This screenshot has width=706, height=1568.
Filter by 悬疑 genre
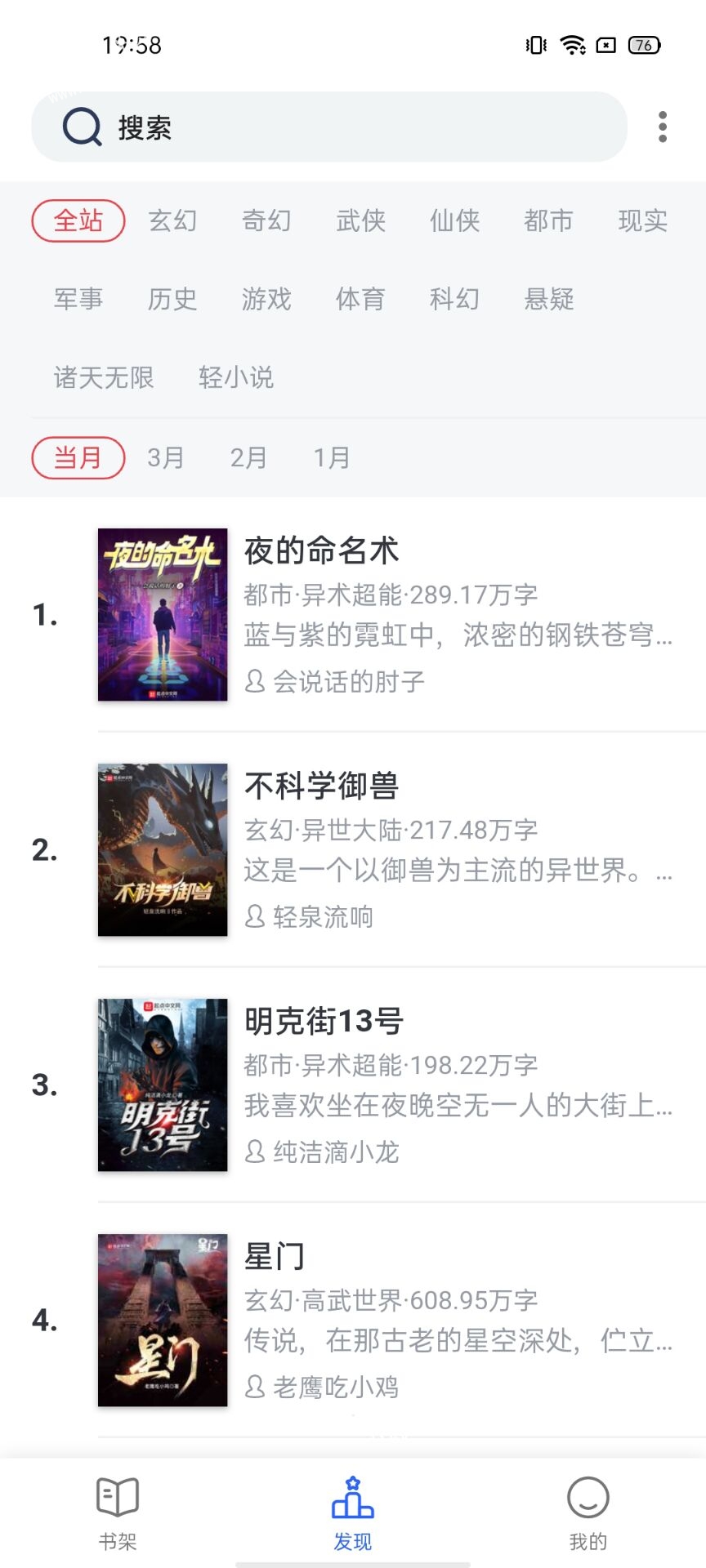tap(548, 299)
